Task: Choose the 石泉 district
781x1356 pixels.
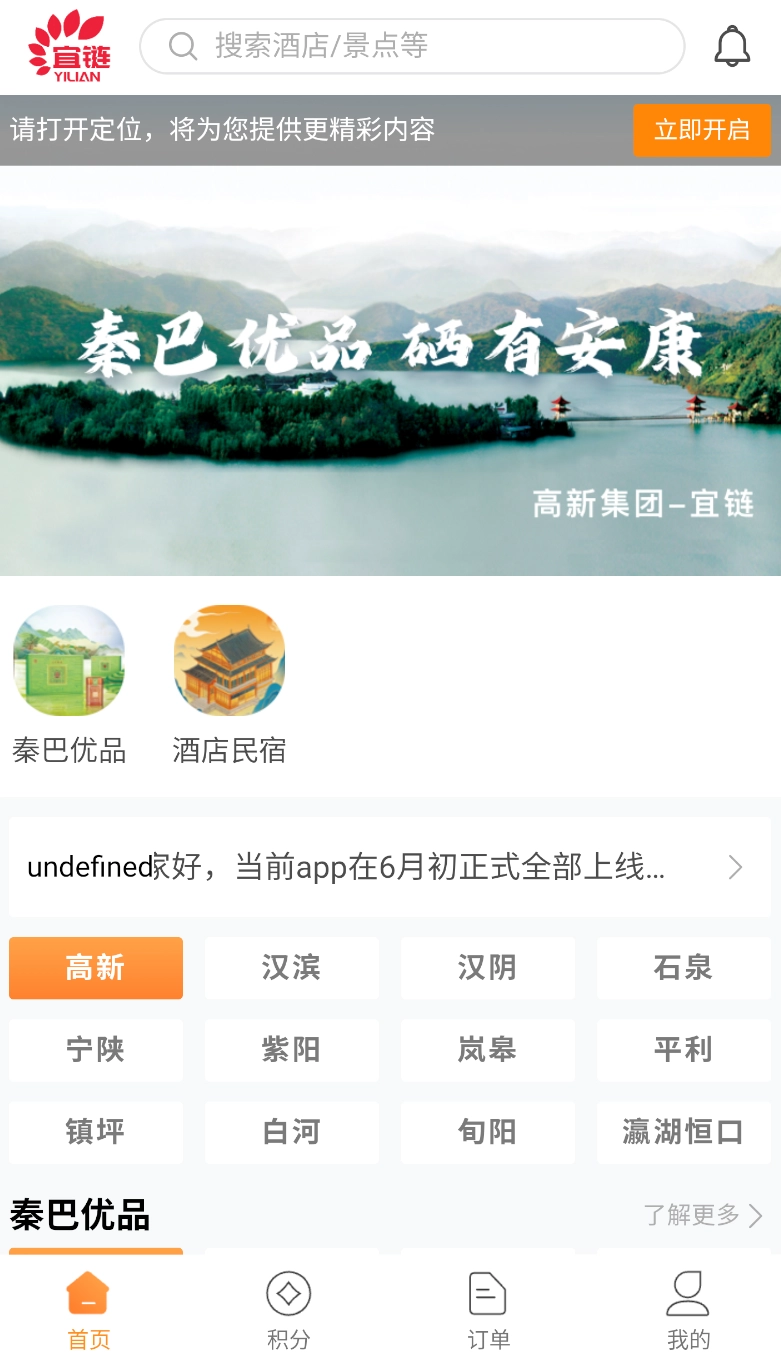Action: [683, 967]
